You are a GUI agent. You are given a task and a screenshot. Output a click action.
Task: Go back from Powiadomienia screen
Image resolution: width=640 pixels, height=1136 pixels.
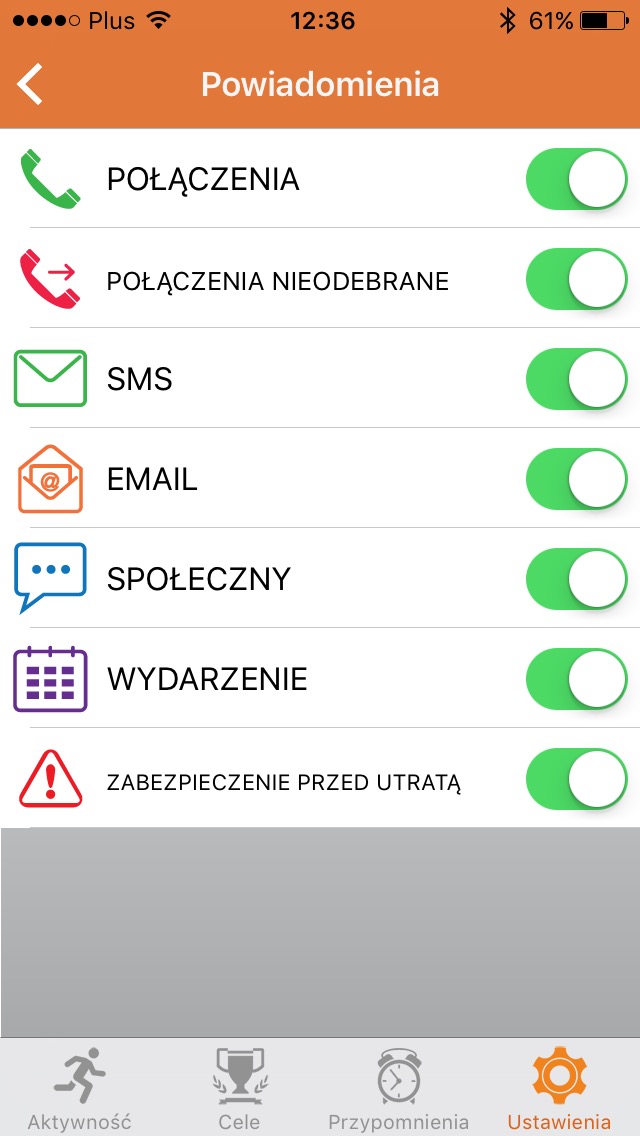point(30,84)
